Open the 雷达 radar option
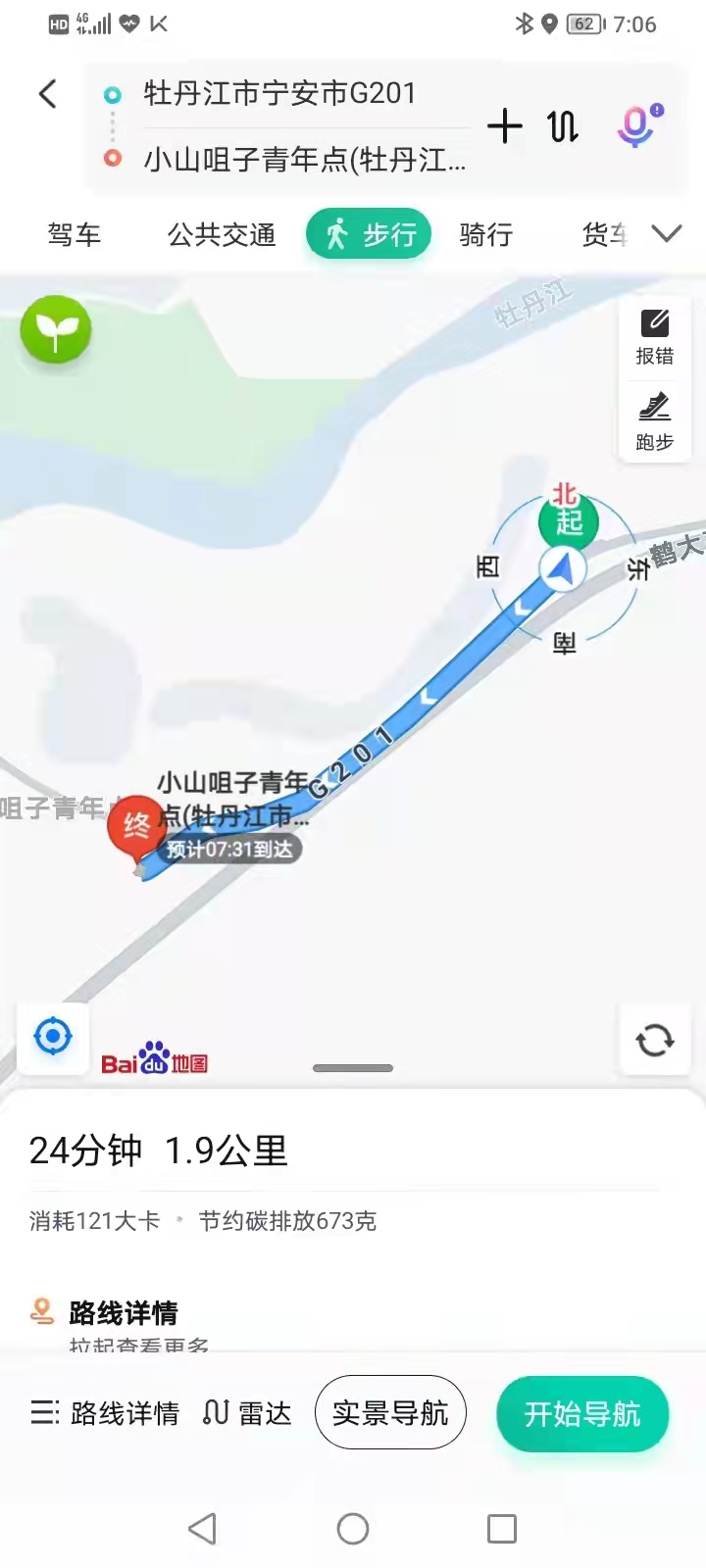The height and width of the screenshot is (1568, 706). click(247, 1413)
